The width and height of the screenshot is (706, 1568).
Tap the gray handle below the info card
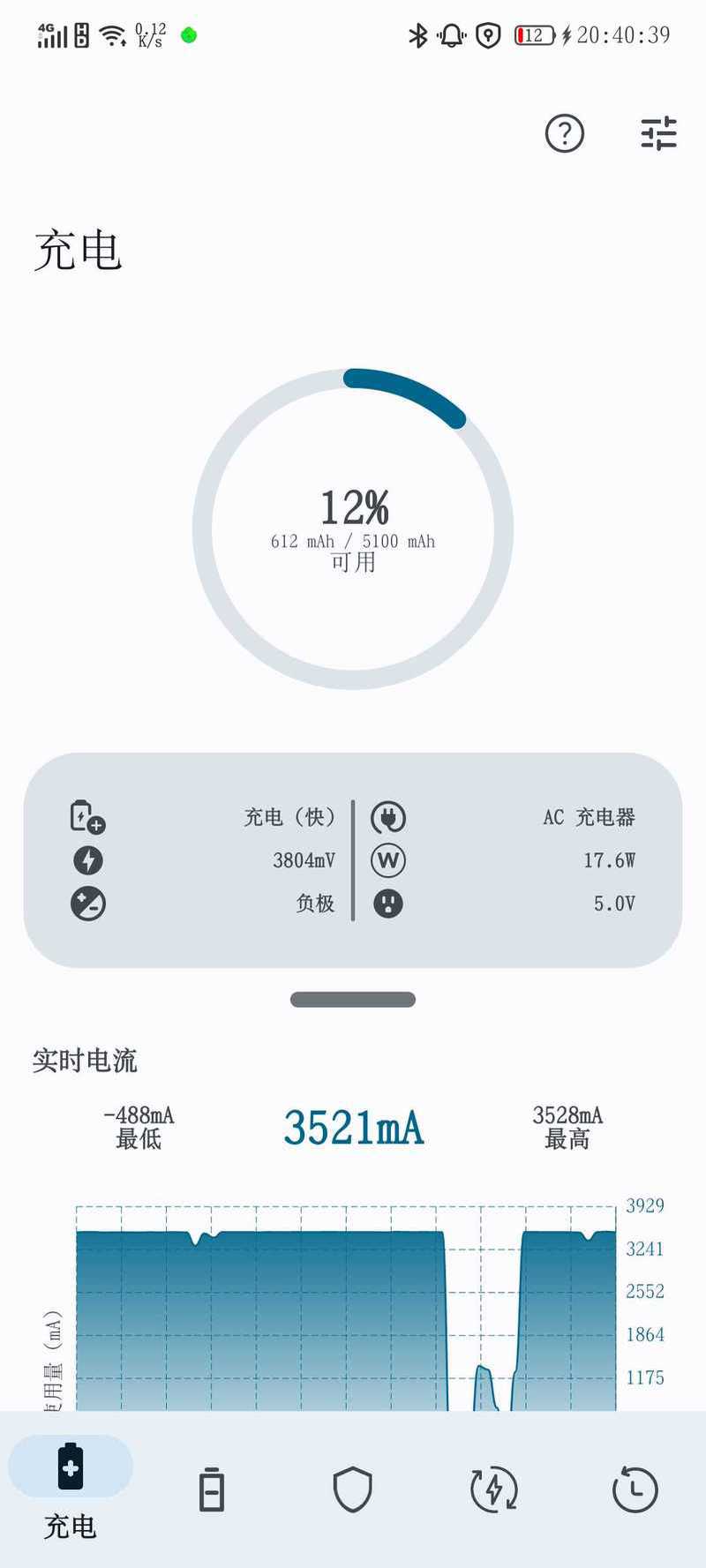[x=353, y=1000]
